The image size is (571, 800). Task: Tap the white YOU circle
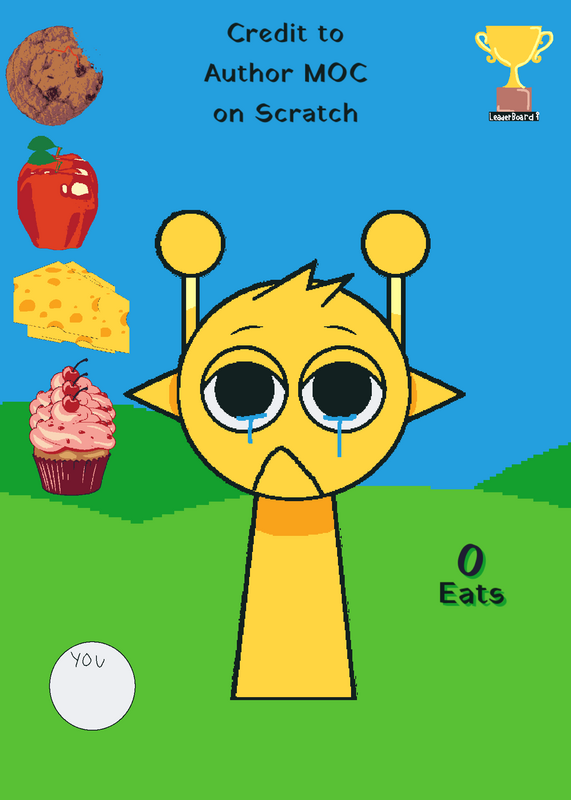click(x=92, y=686)
